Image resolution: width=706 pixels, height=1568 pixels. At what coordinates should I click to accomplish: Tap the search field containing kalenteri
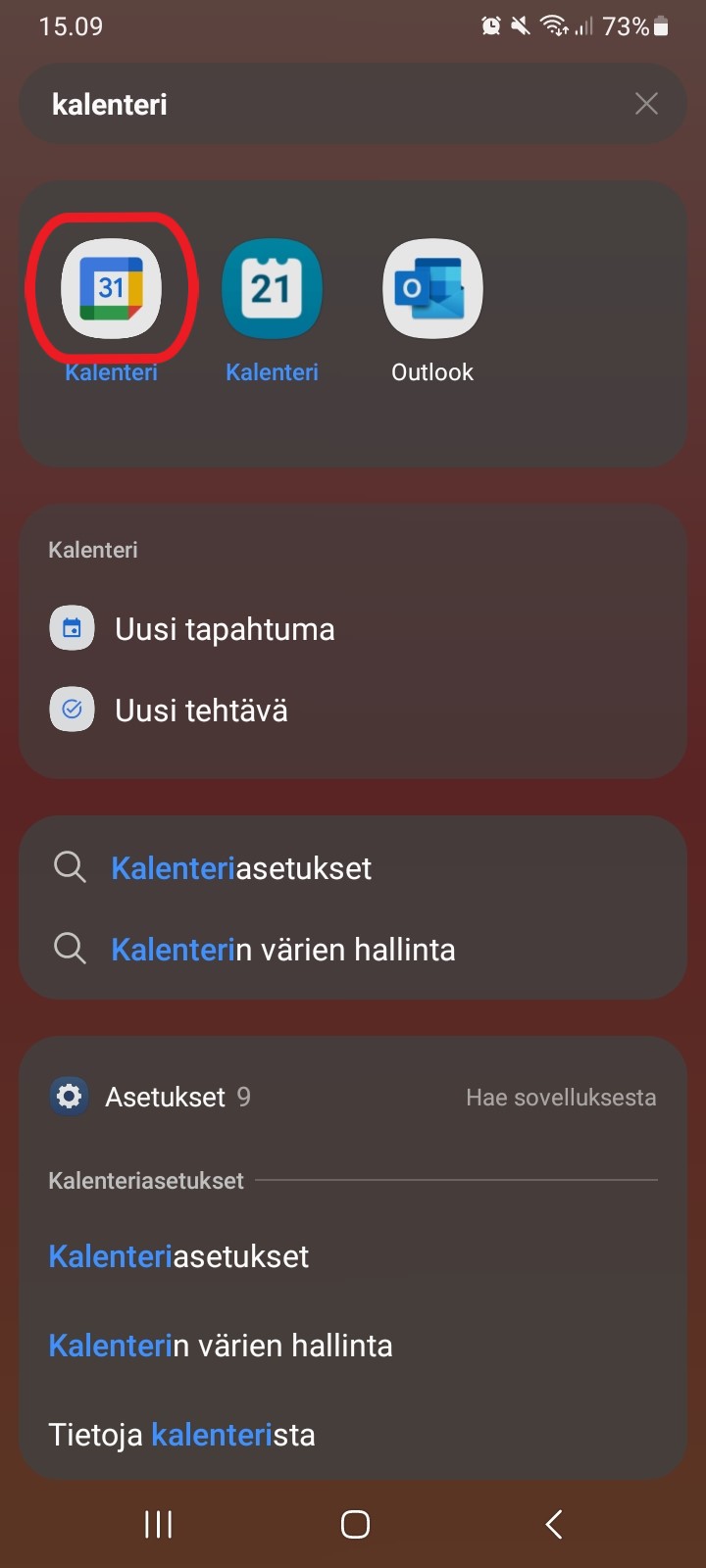tap(324, 104)
